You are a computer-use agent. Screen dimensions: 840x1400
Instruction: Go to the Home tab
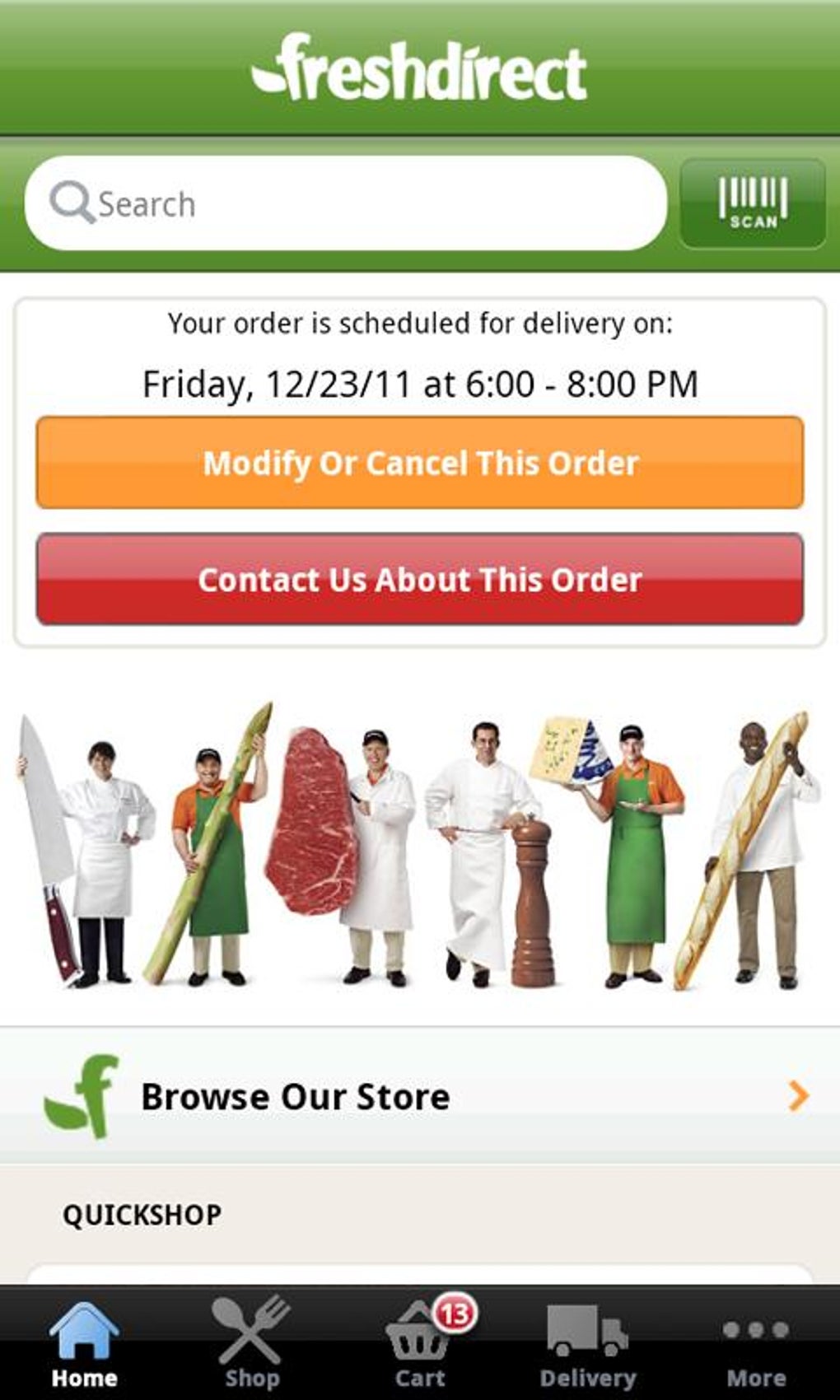click(x=84, y=1344)
